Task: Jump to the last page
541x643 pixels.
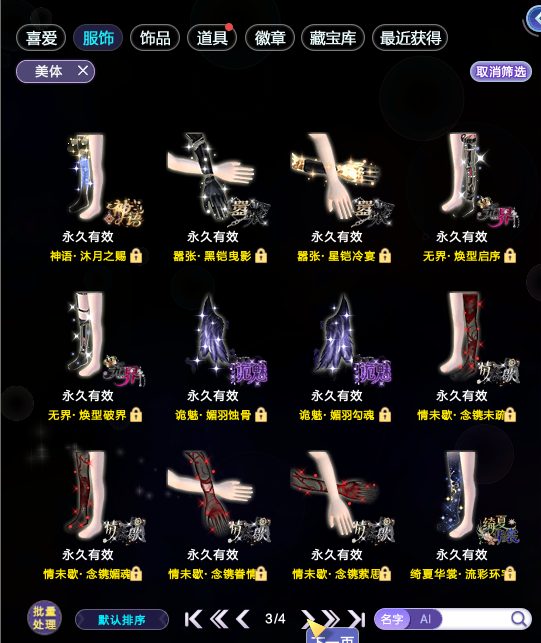Action: coord(357,619)
